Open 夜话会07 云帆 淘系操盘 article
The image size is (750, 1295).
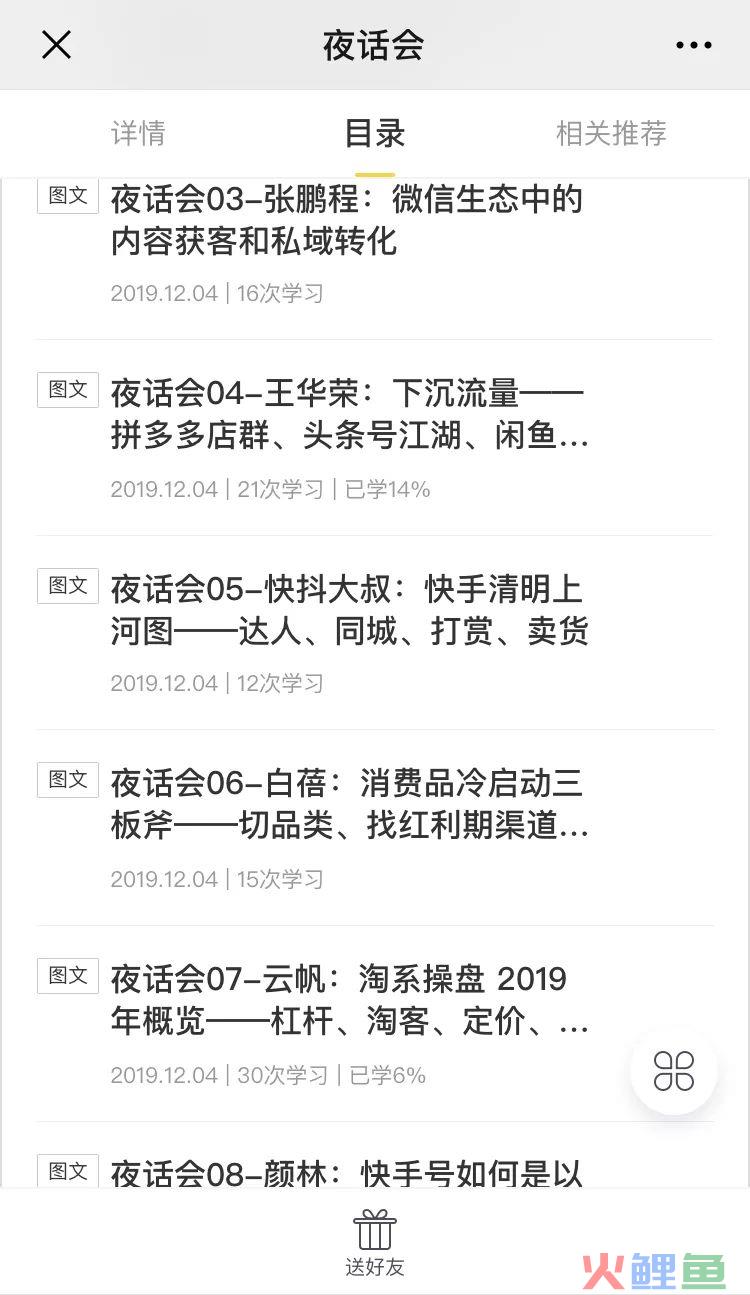pyautogui.click(x=375, y=1023)
